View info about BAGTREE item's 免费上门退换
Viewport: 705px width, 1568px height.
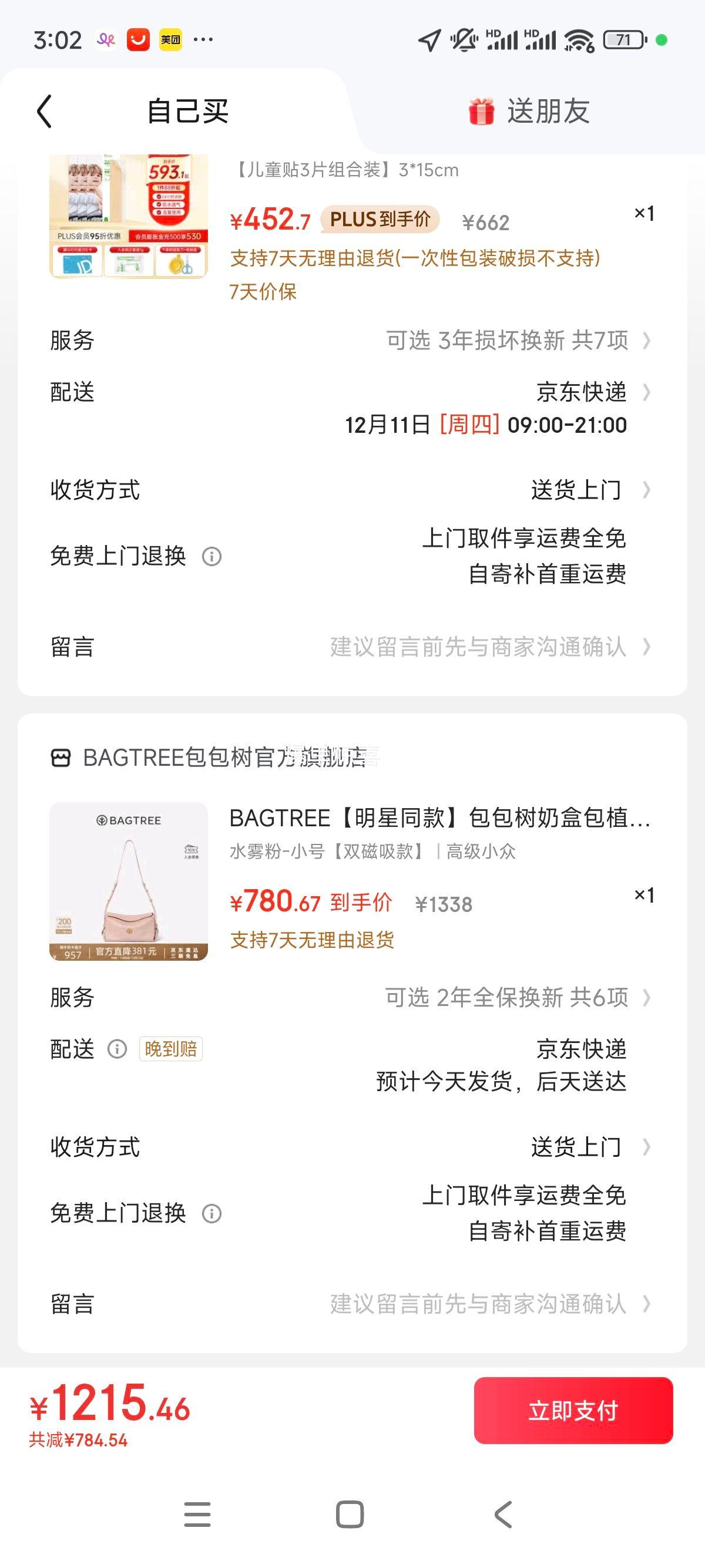pos(212,1214)
